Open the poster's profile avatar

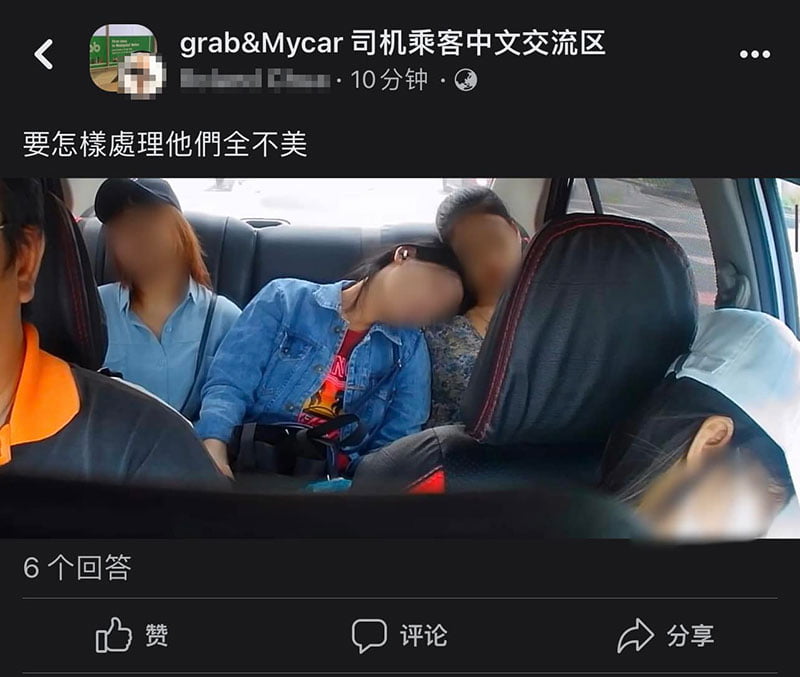coord(142,75)
